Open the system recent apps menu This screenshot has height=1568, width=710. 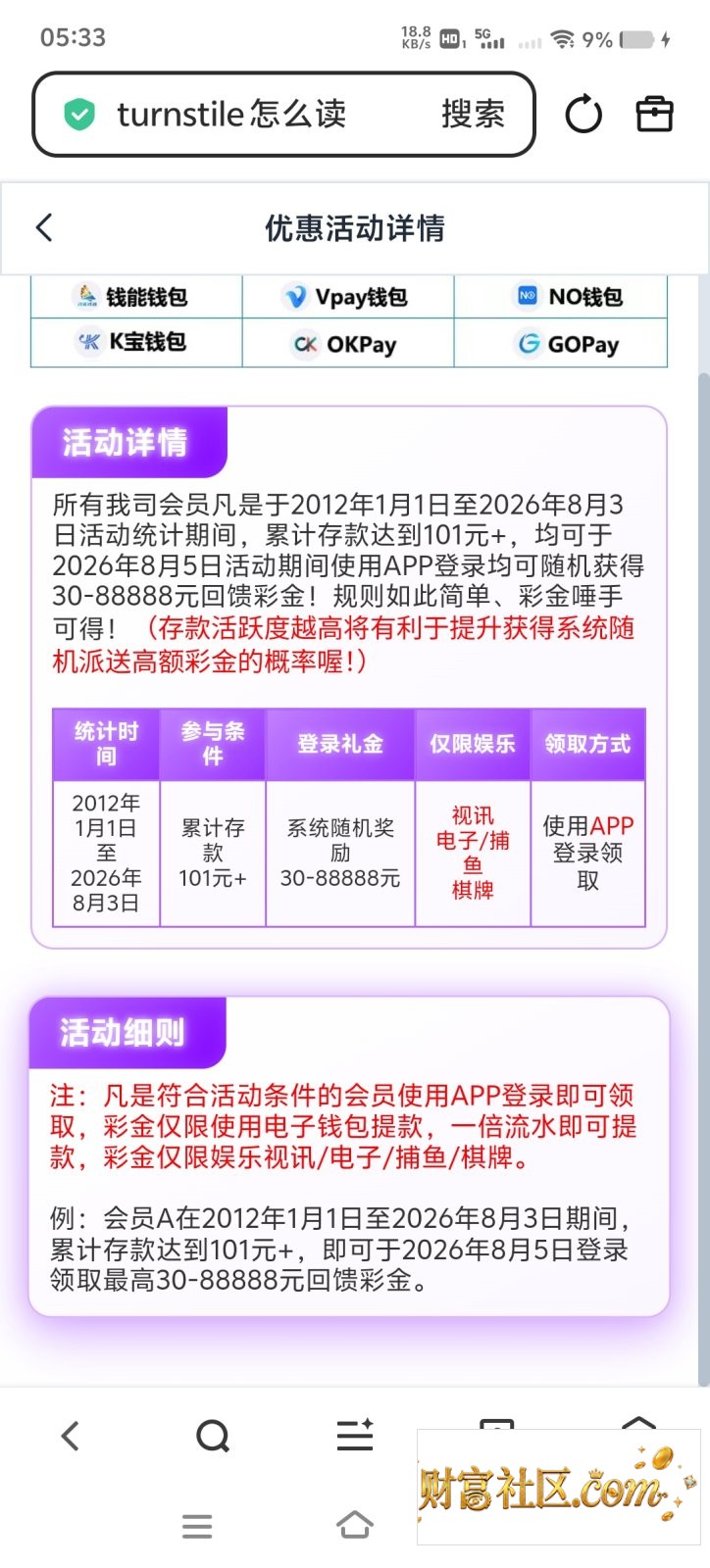coord(197,1526)
